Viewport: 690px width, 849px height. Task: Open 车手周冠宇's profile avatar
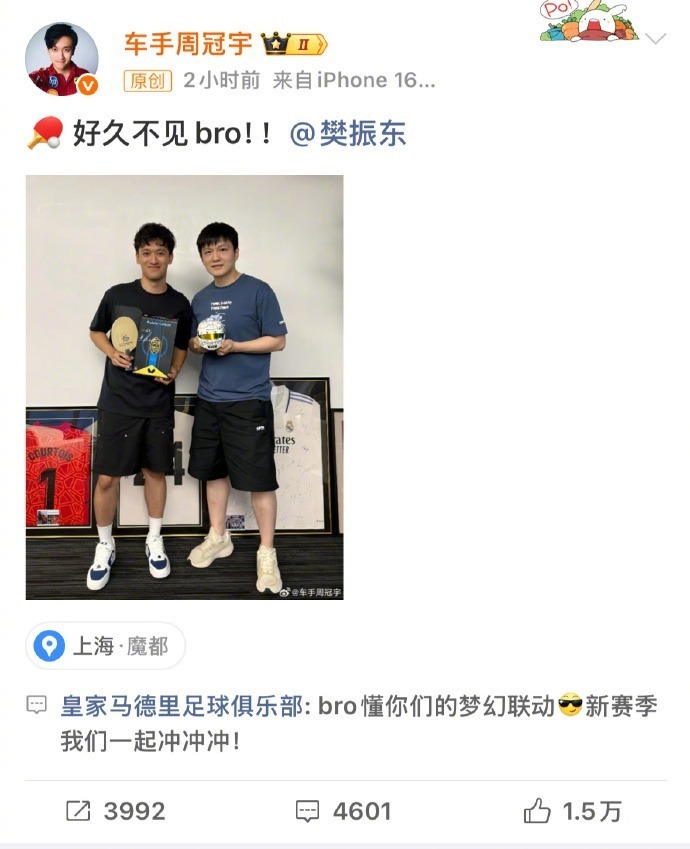click(61, 59)
